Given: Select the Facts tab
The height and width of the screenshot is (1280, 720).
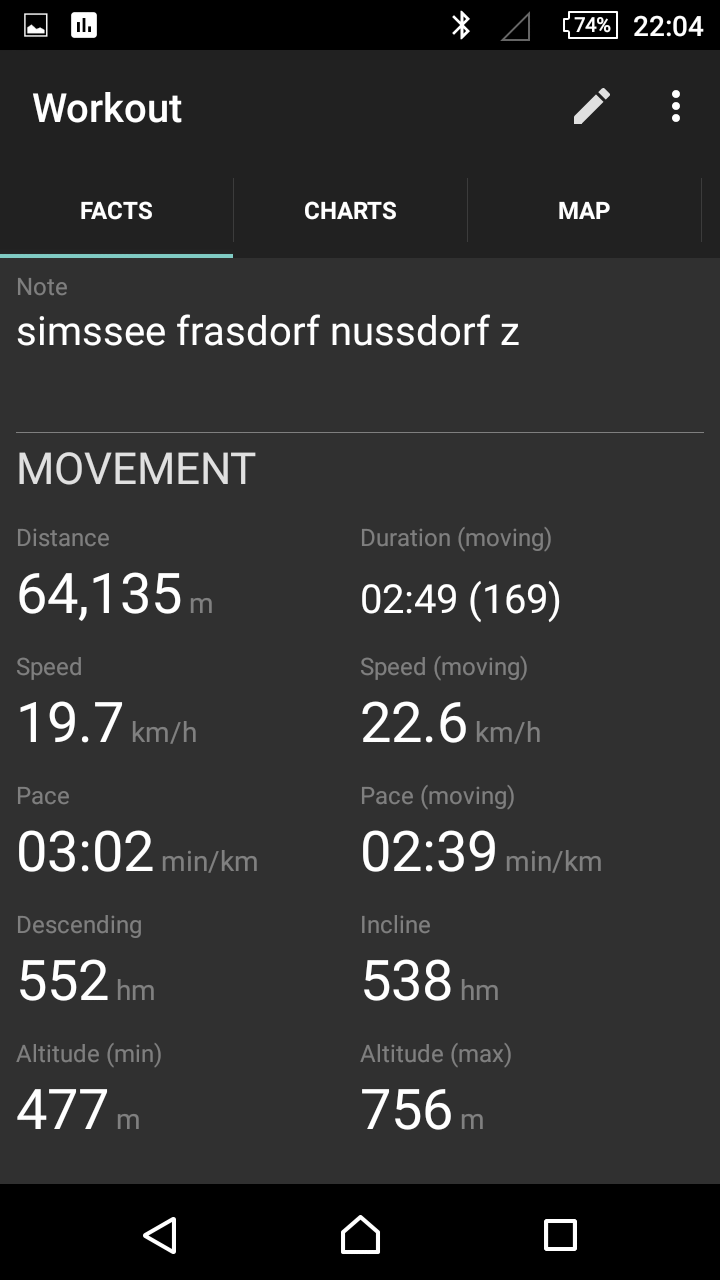Looking at the screenshot, I should (x=116, y=211).
